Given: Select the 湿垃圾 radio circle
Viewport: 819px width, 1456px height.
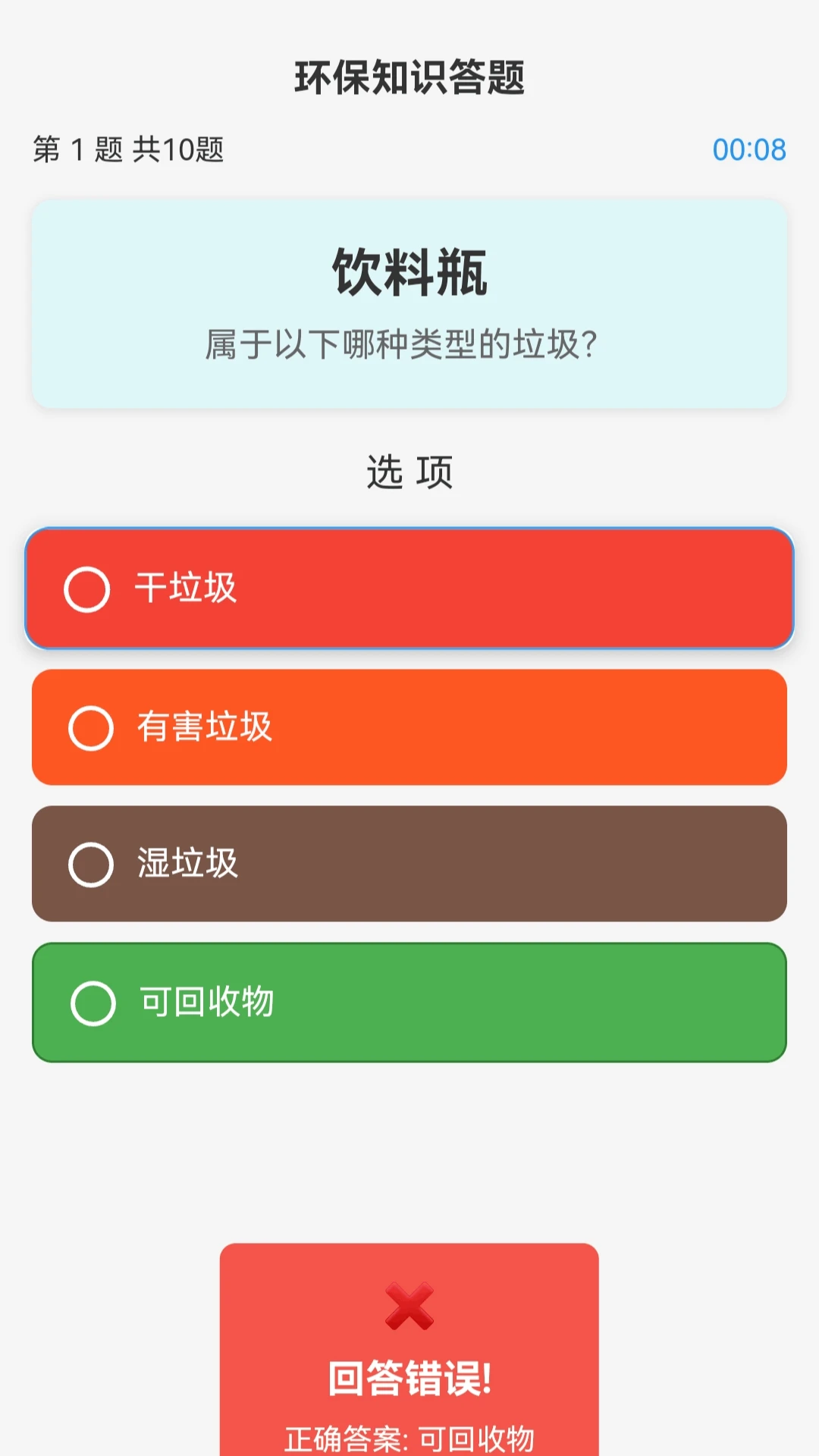Looking at the screenshot, I should click(89, 864).
